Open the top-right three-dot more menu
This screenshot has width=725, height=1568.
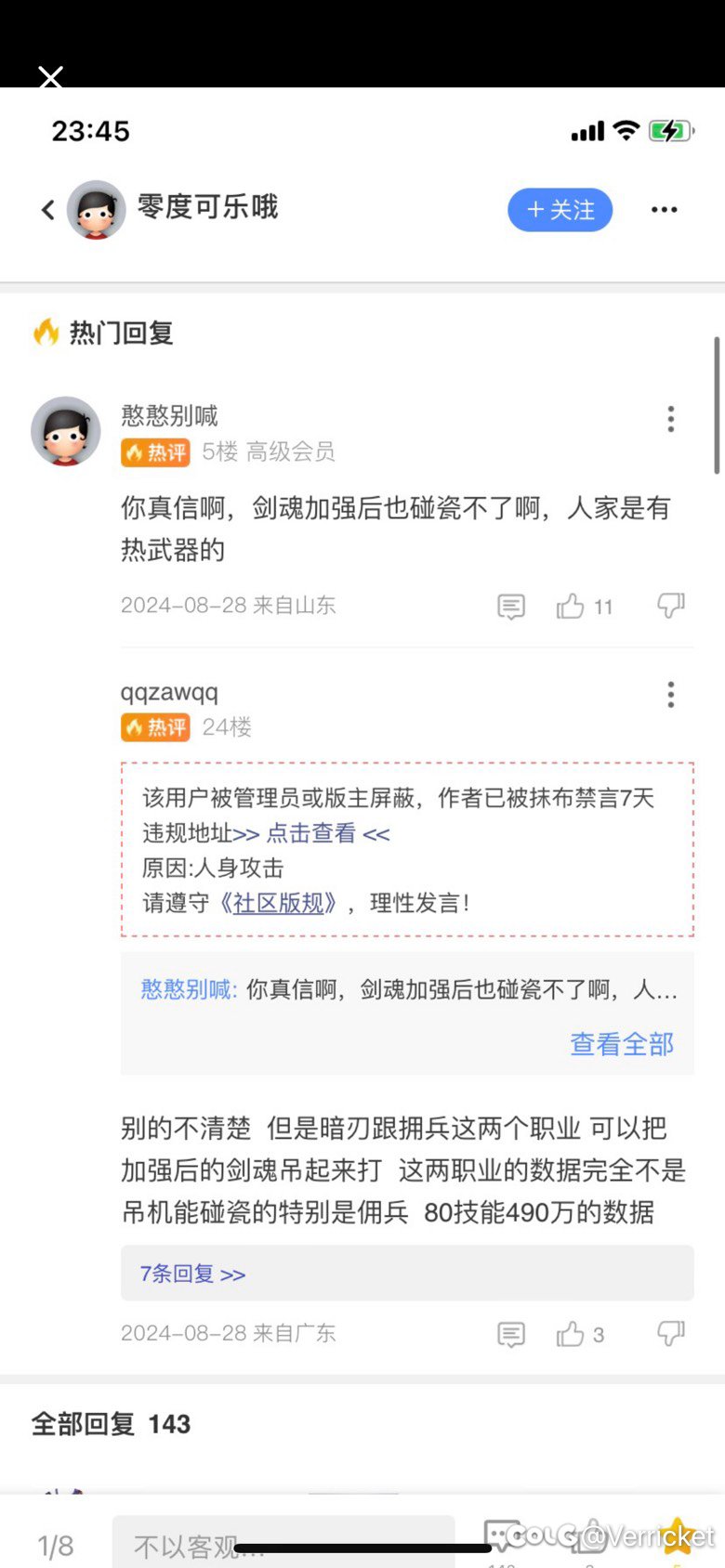[x=664, y=210]
